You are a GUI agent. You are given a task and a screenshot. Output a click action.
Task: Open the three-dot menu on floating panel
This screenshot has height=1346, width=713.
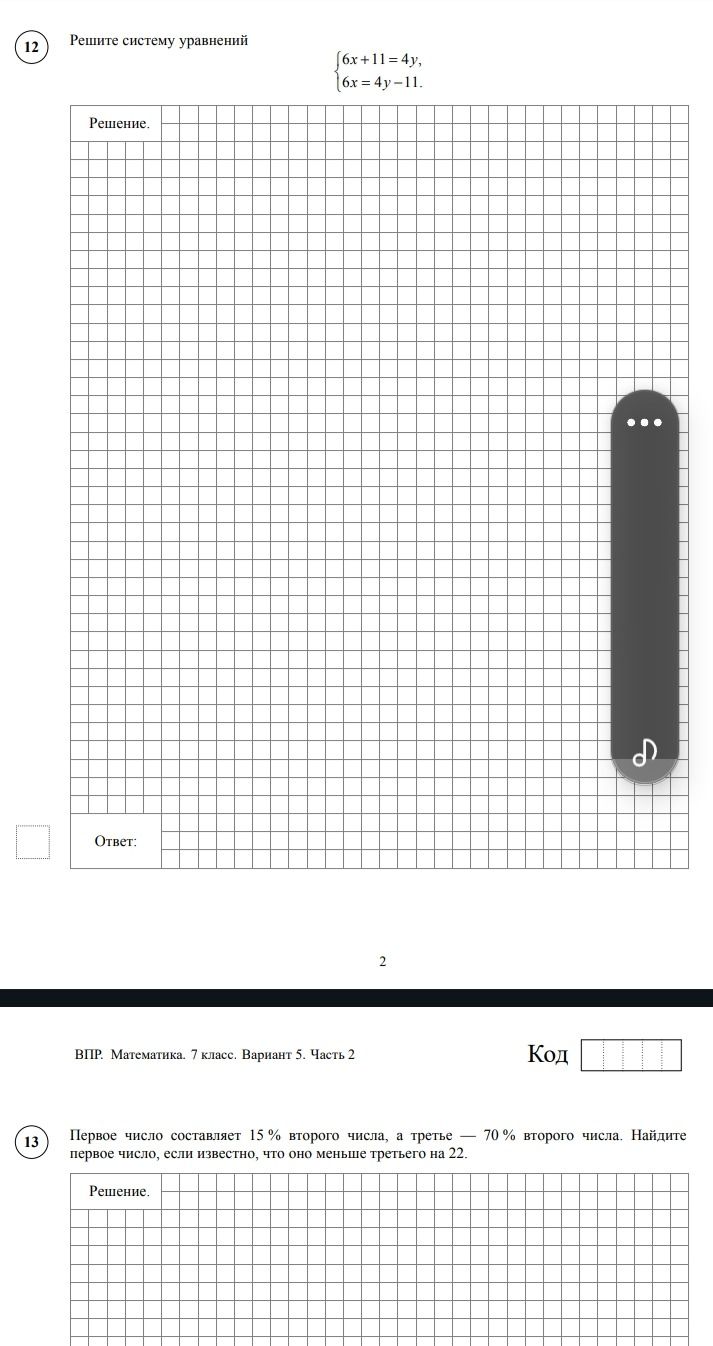pos(644,422)
